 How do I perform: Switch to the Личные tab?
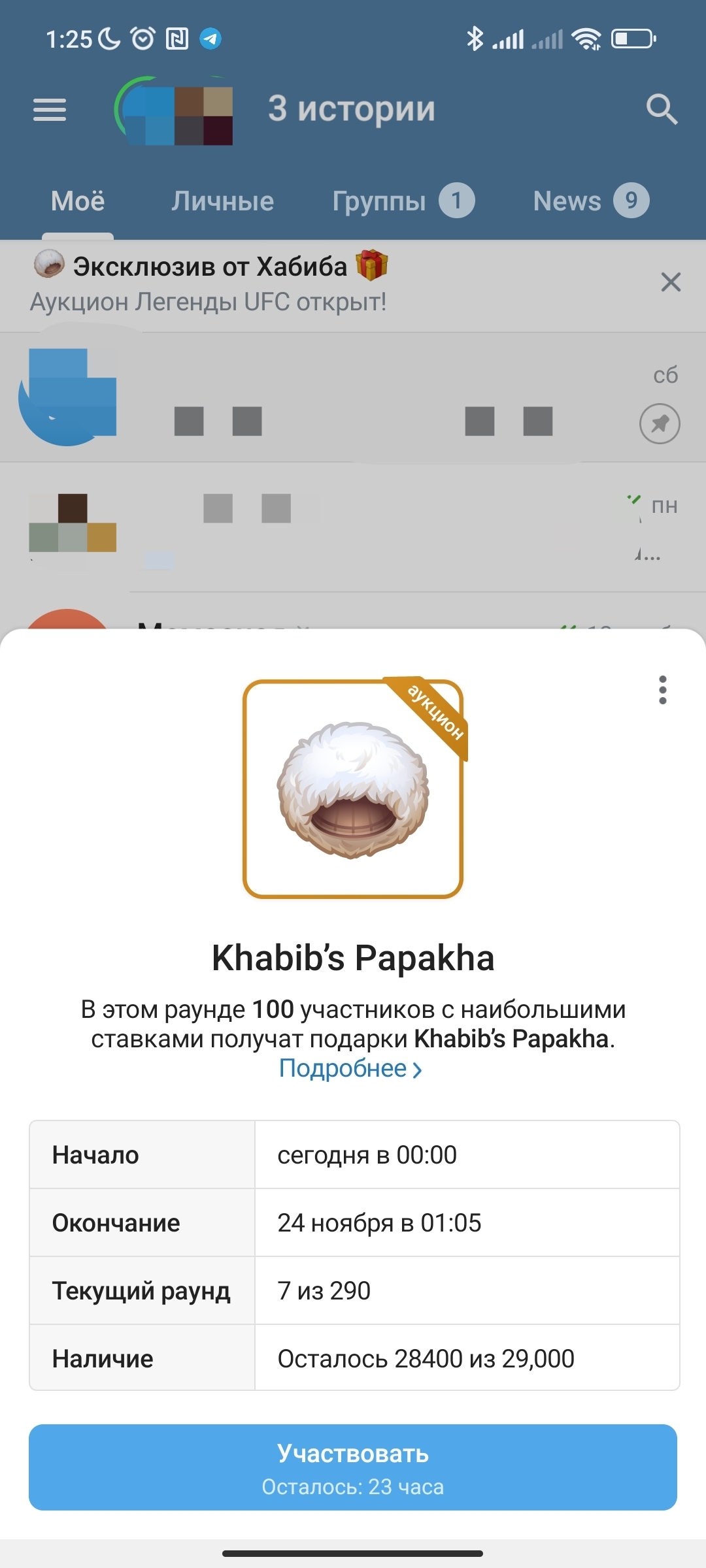coord(222,201)
